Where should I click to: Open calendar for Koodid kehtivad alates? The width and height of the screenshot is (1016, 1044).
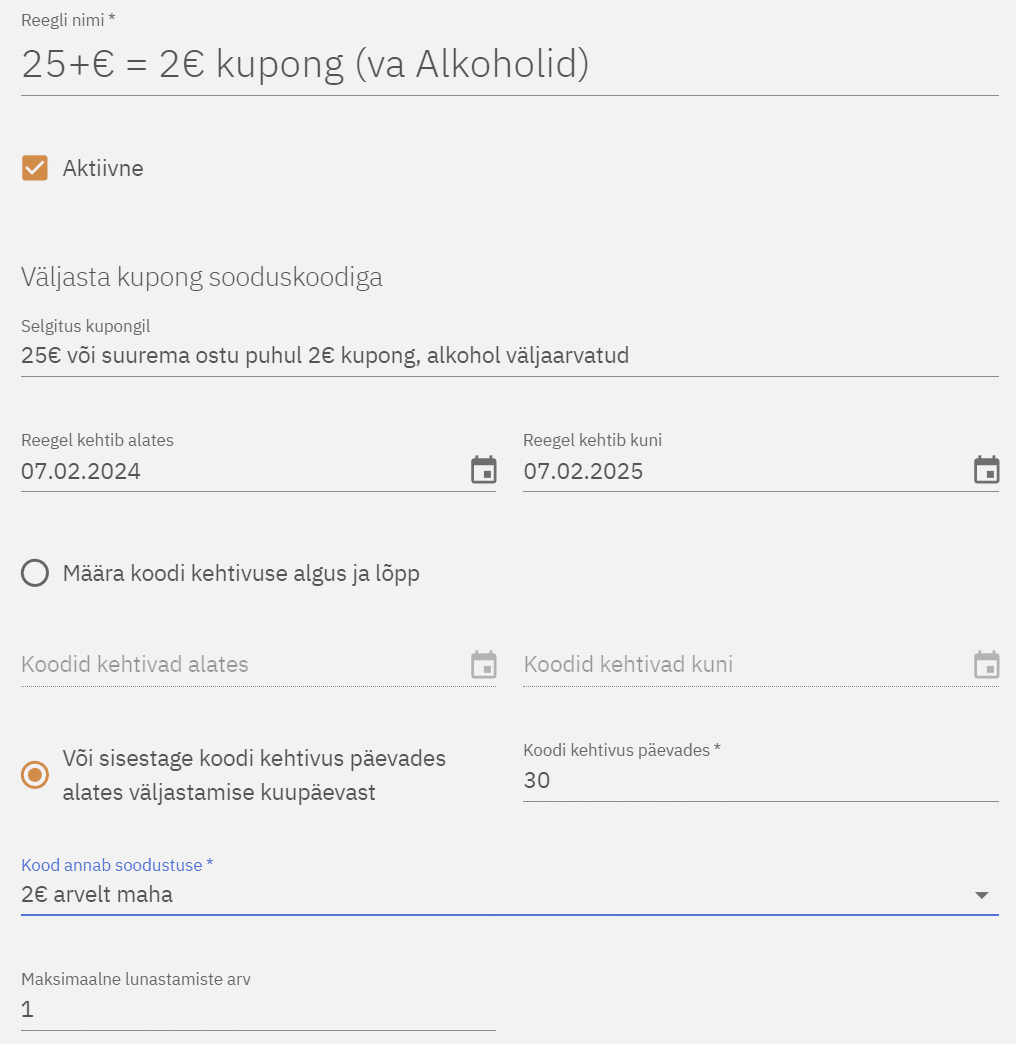tap(484, 664)
